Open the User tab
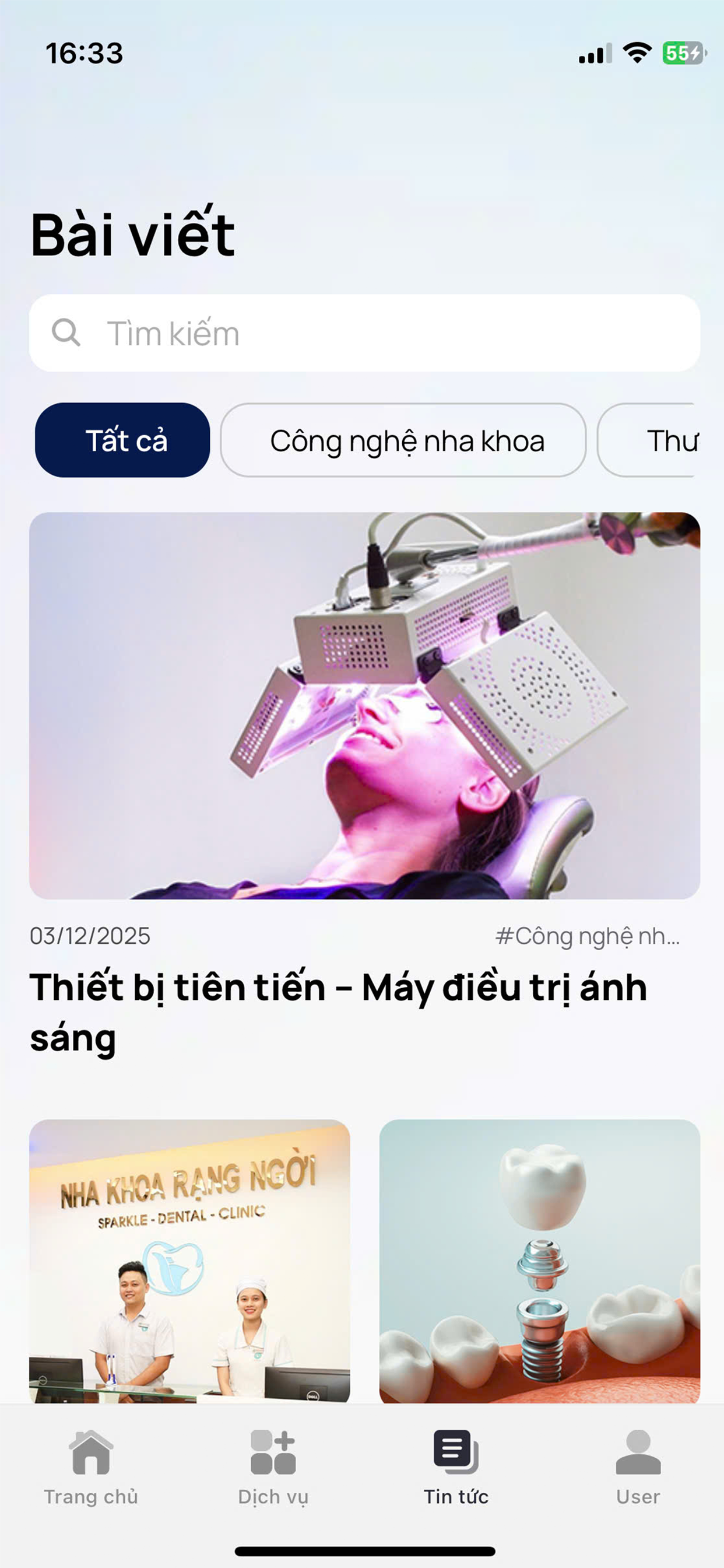Screen dimensions: 724x1568 638,1468
